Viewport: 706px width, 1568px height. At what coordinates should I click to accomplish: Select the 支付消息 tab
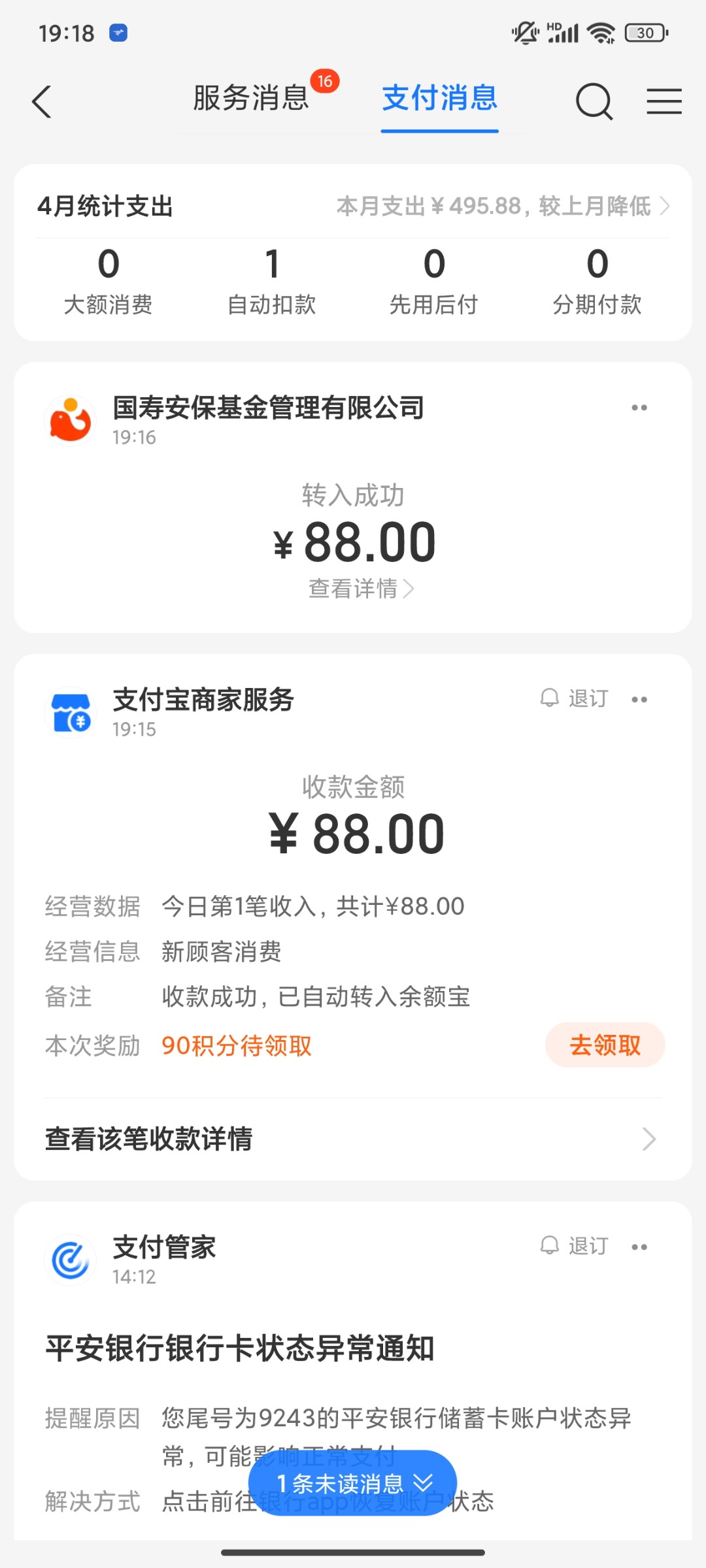click(x=439, y=99)
